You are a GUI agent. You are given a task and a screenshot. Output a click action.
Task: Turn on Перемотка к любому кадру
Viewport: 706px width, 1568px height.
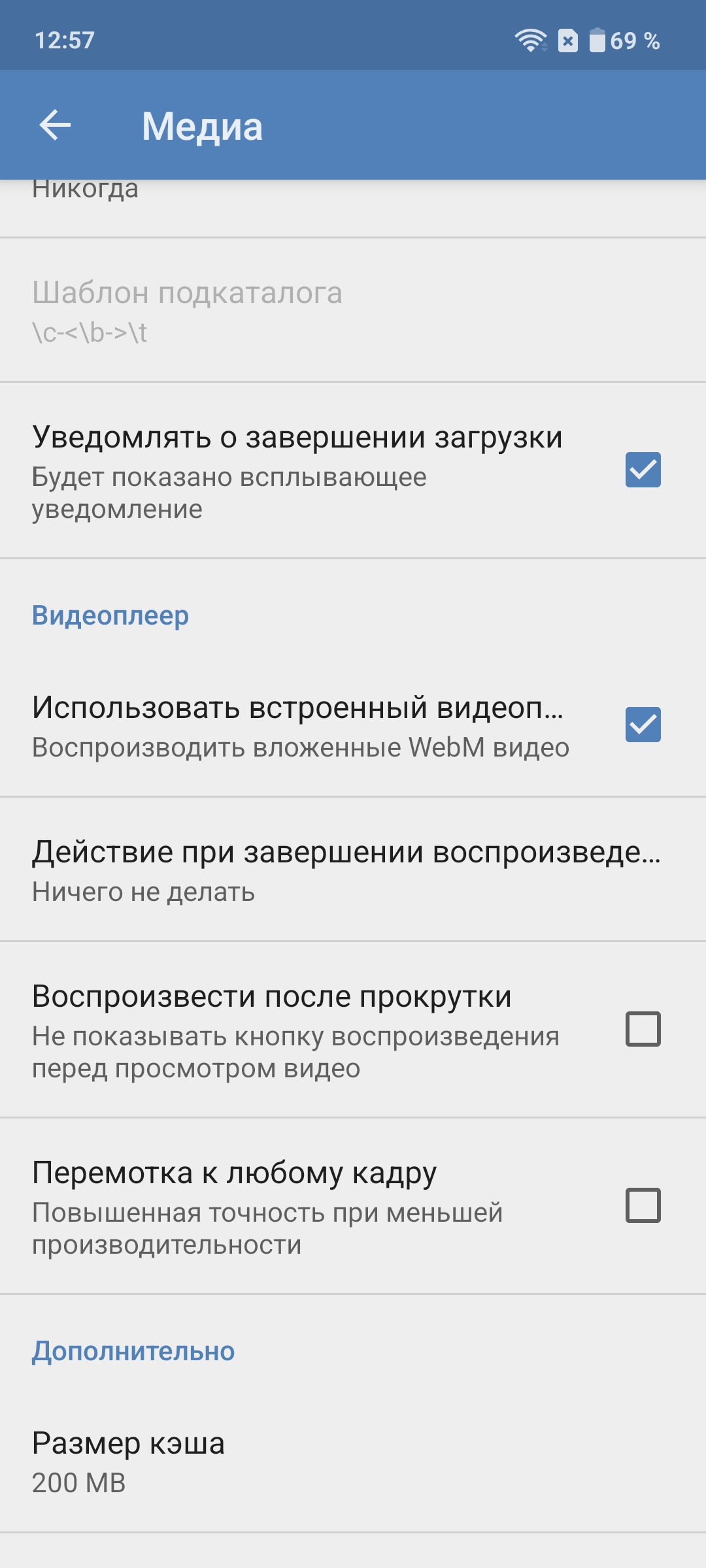tap(643, 1205)
